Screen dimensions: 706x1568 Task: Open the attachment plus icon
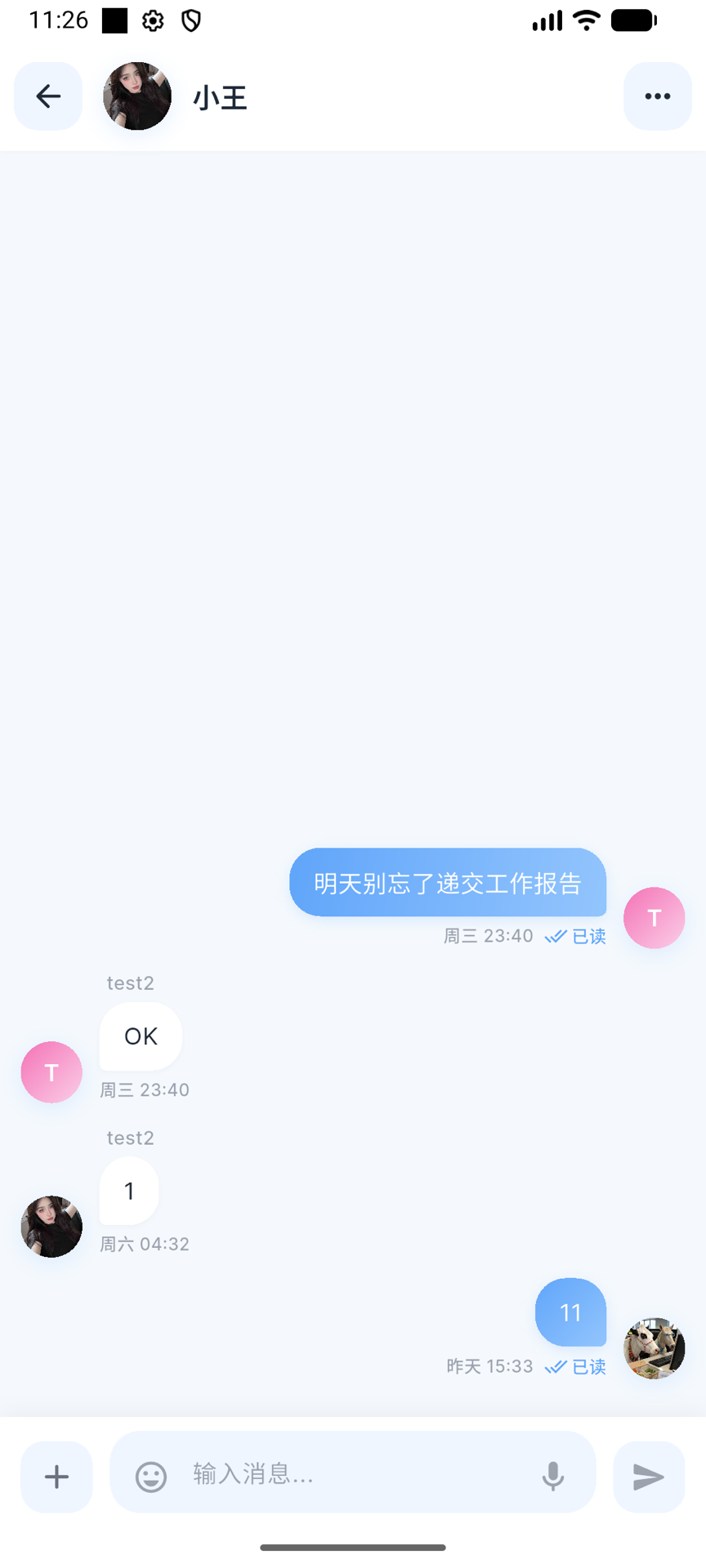click(56, 1475)
